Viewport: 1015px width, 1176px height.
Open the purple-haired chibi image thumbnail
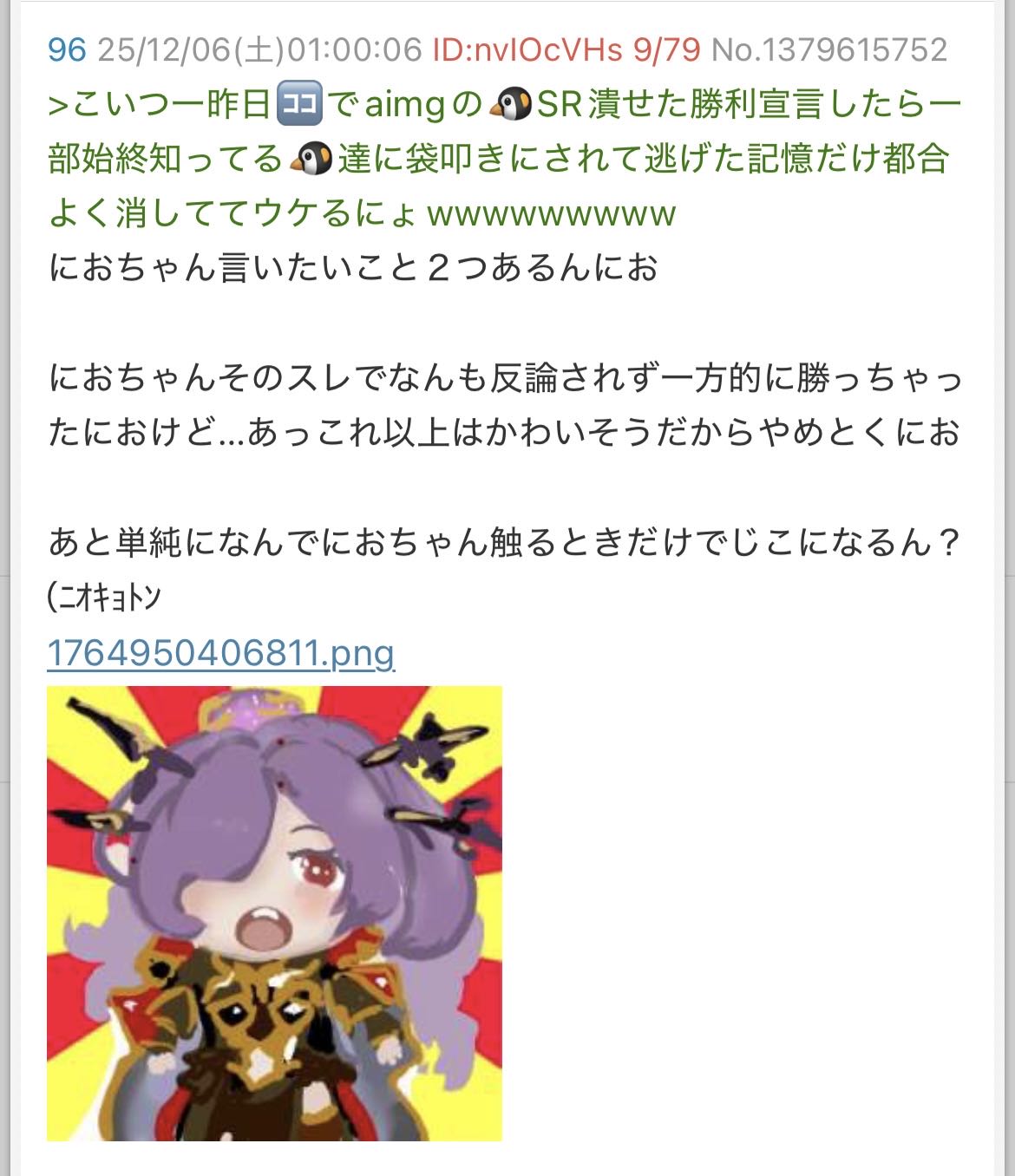pyautogui.click(x=274, y=912)
